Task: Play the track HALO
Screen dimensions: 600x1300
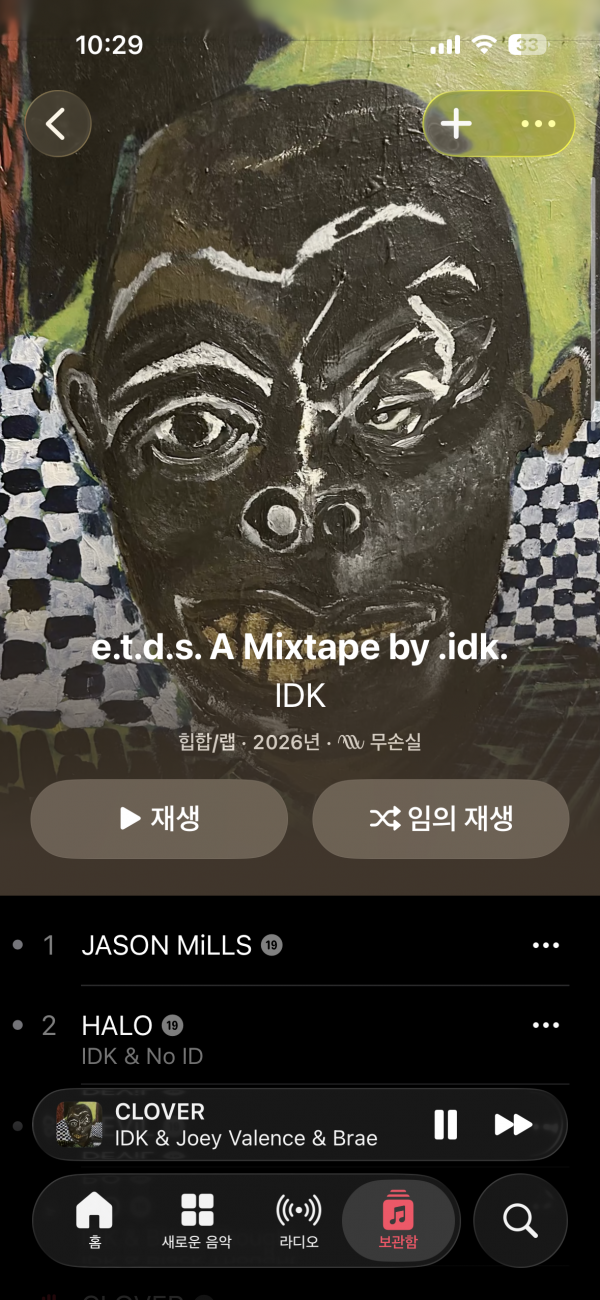Action: 117,1025
